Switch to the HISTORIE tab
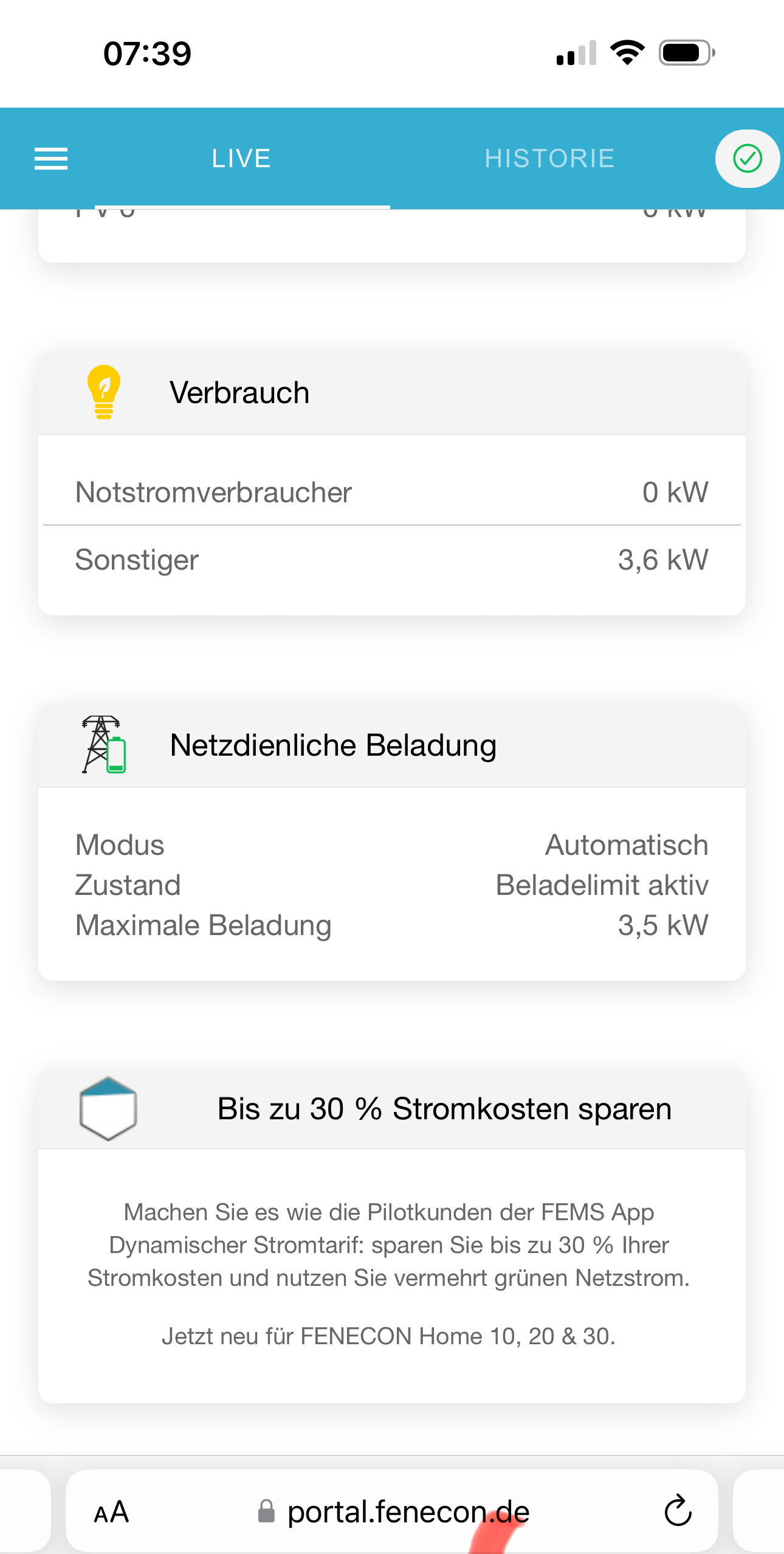Viewport: 784px width, 1554px height. click(549, 159)
